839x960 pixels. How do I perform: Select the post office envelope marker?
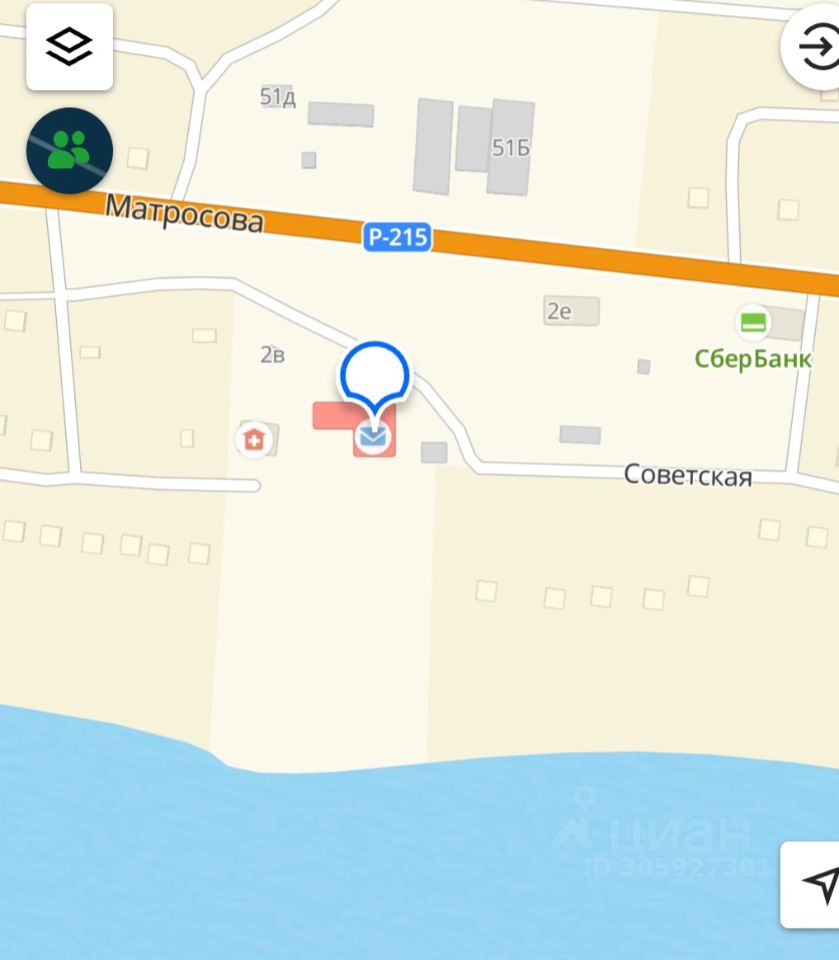(374, 437)
